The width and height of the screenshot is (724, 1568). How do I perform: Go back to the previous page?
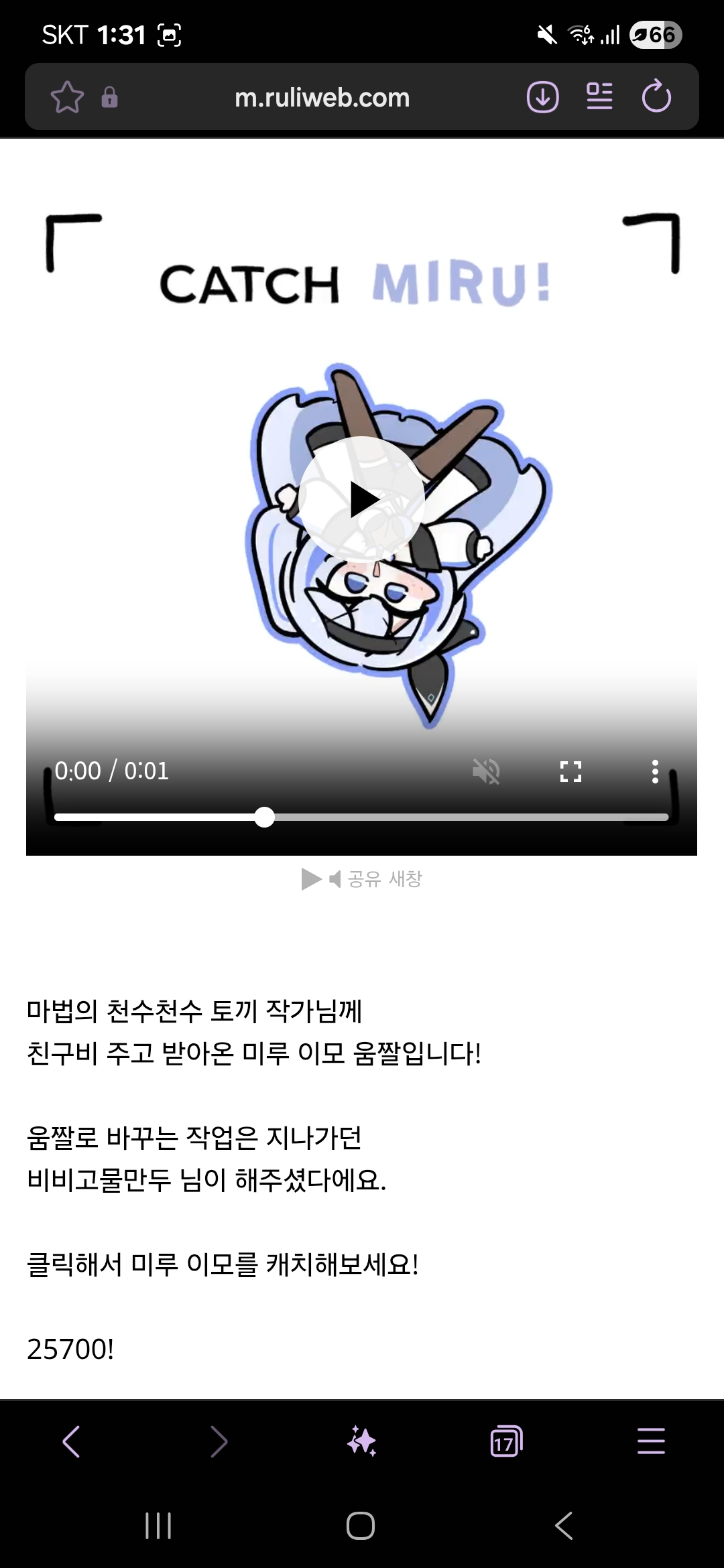click(x=72, y=1441)
